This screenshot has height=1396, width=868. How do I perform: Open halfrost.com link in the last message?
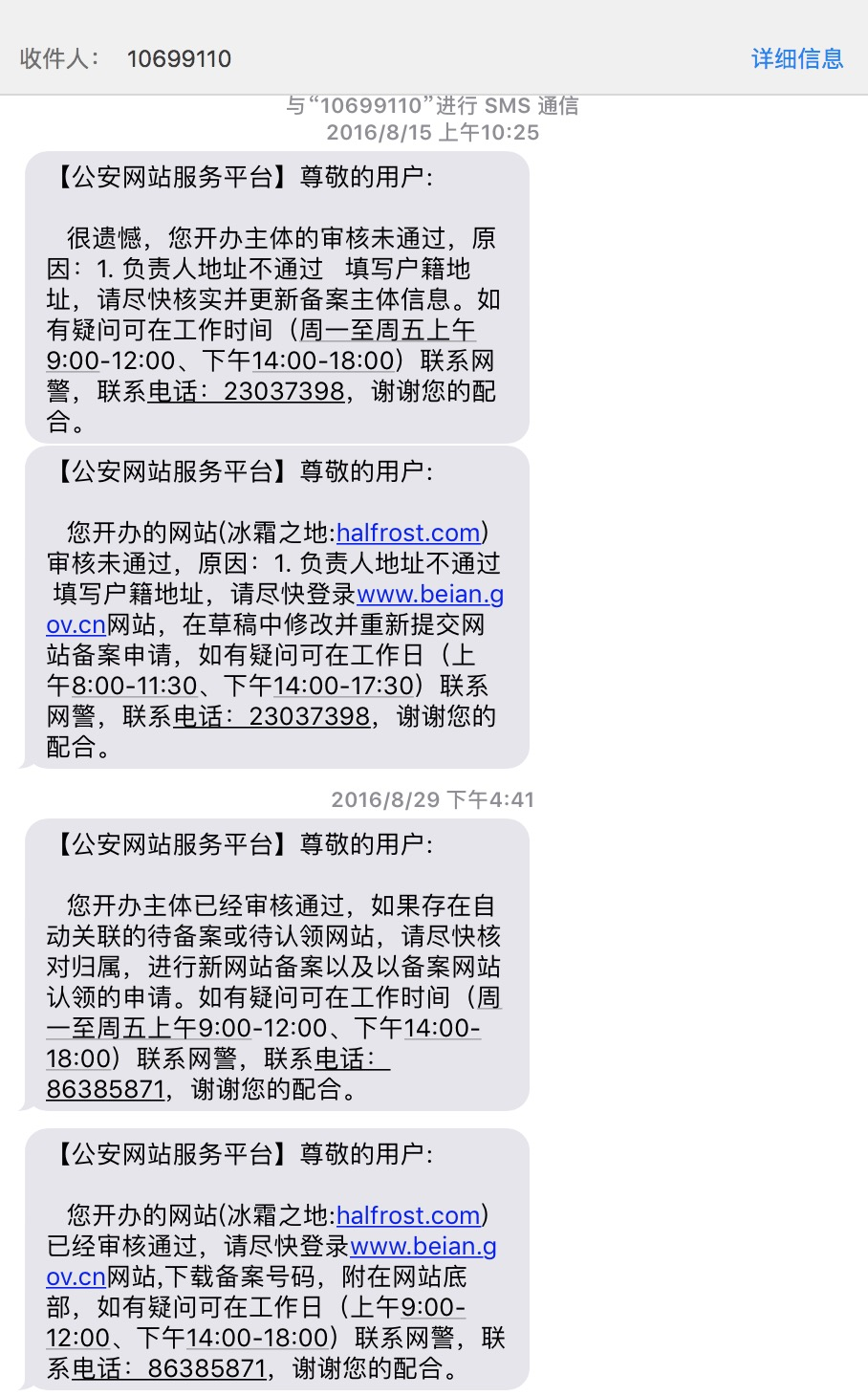pyautogui.click(x=408, y=1215)
